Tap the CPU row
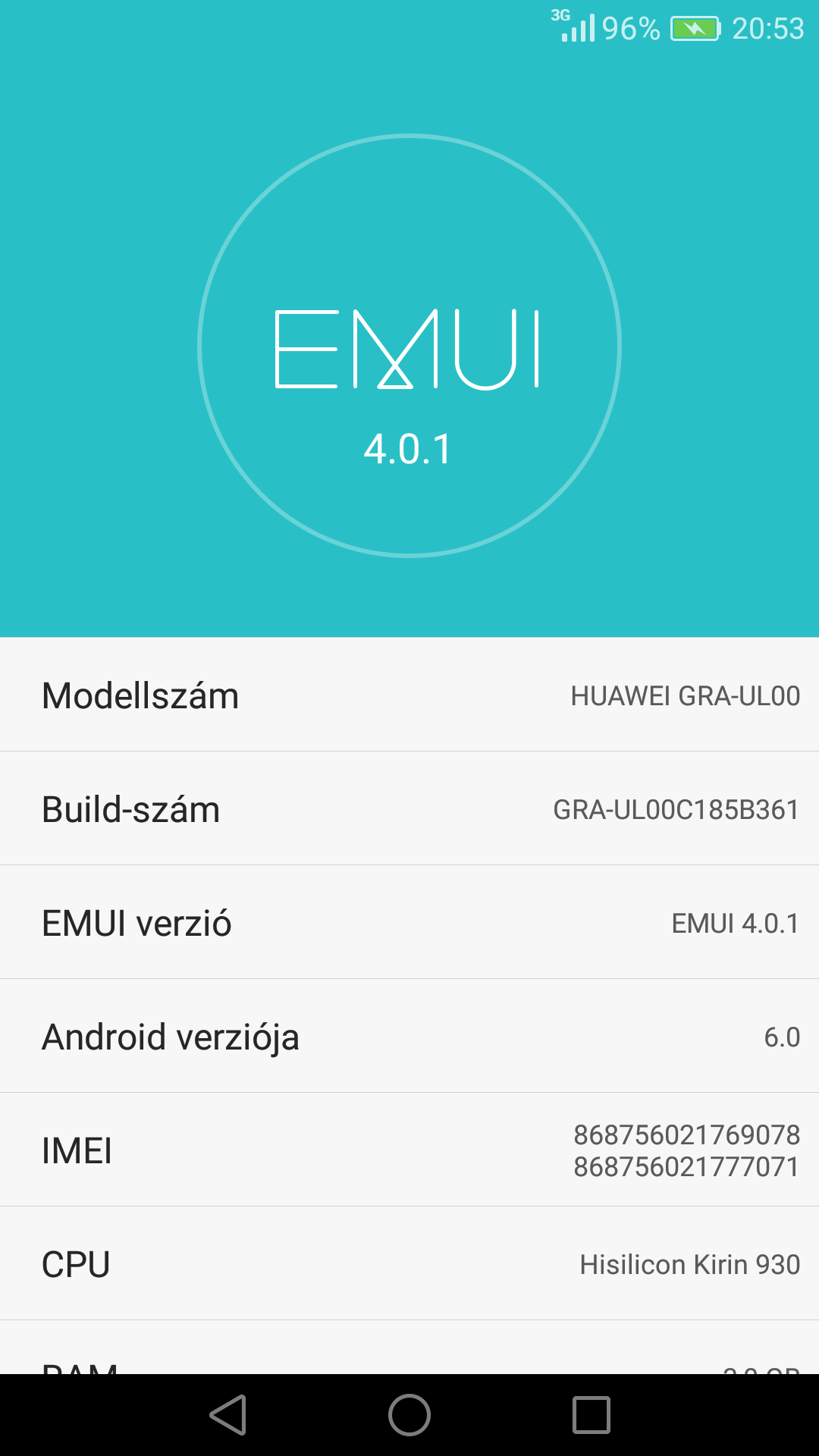Screen dimensions: 819x1456 (x=409, y=1263)
